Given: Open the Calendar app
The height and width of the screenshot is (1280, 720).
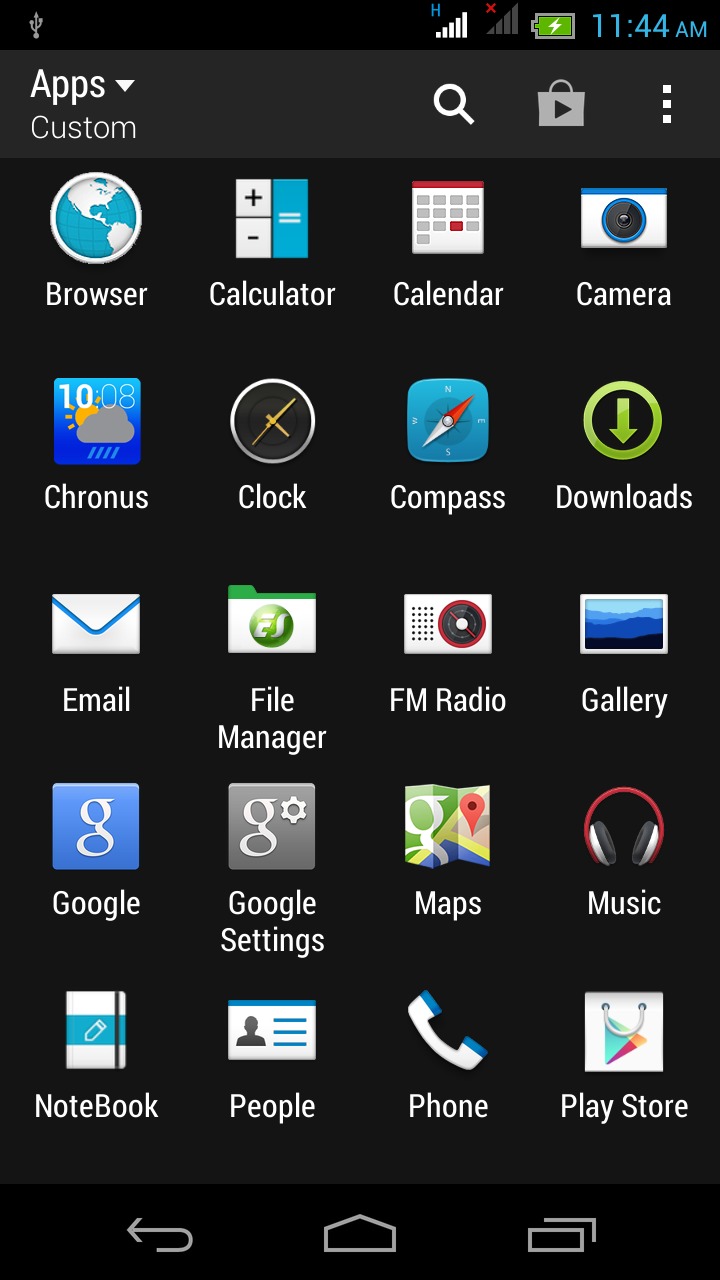Looking at the screenshot, I should click(448, 241).
